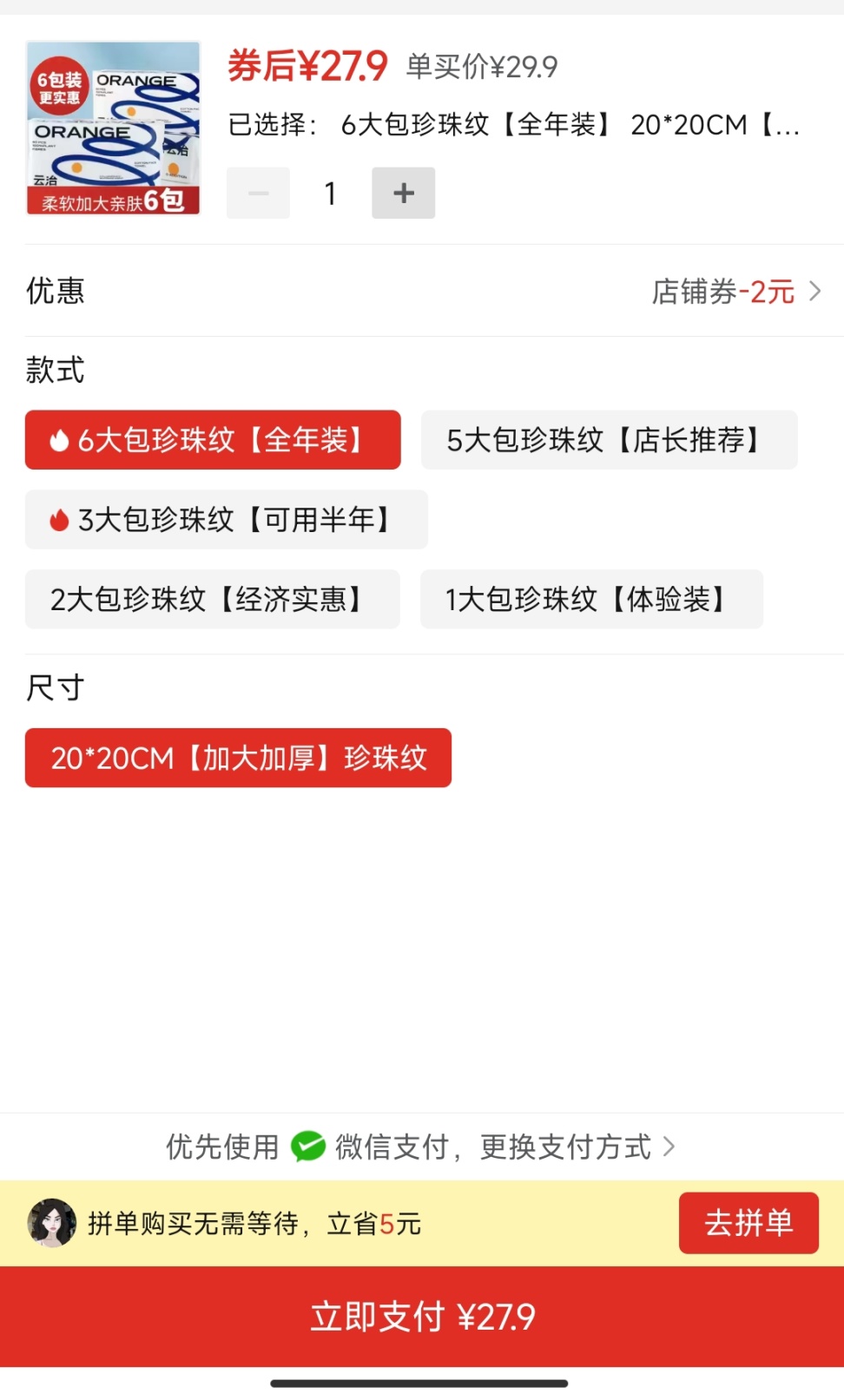
Task: Select size 20*20CM【加大加厚】珍珠纹
Action: (x=238, y=758)
